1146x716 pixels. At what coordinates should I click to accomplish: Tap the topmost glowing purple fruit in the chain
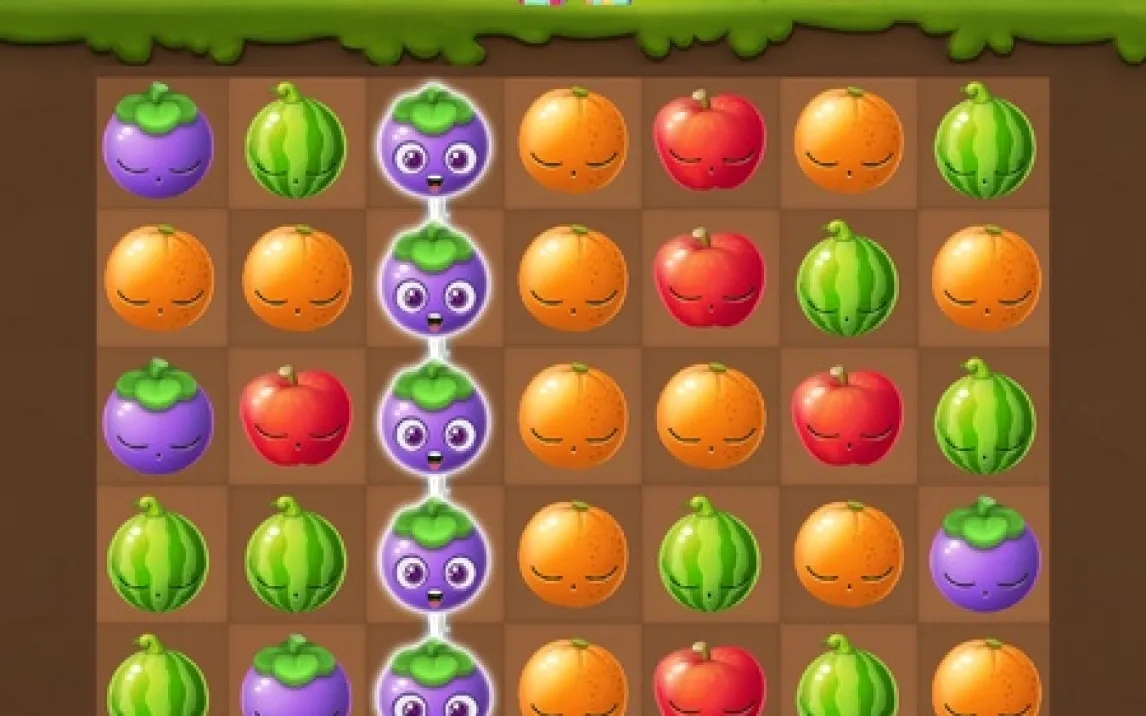(433, 142)
